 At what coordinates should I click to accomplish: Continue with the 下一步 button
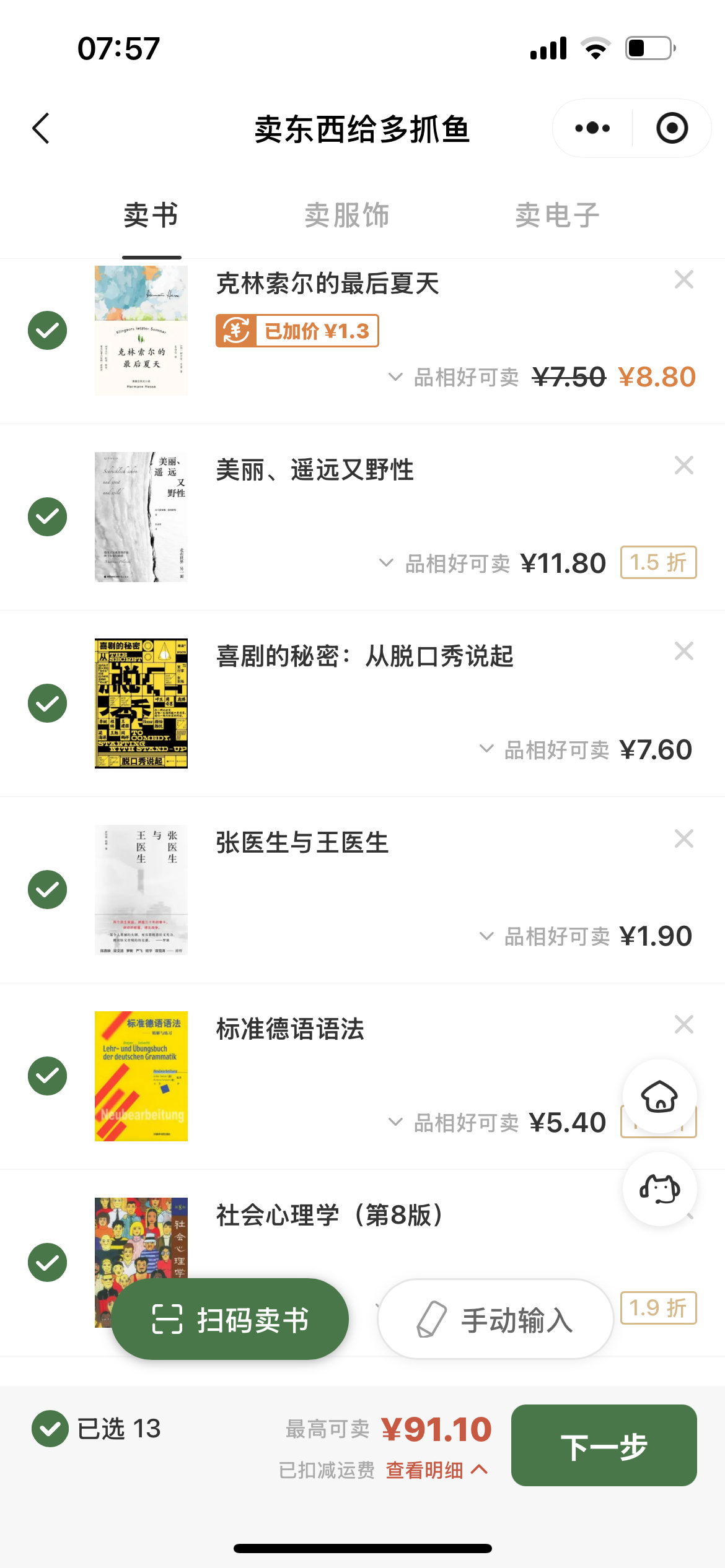tap(604, 1445)
